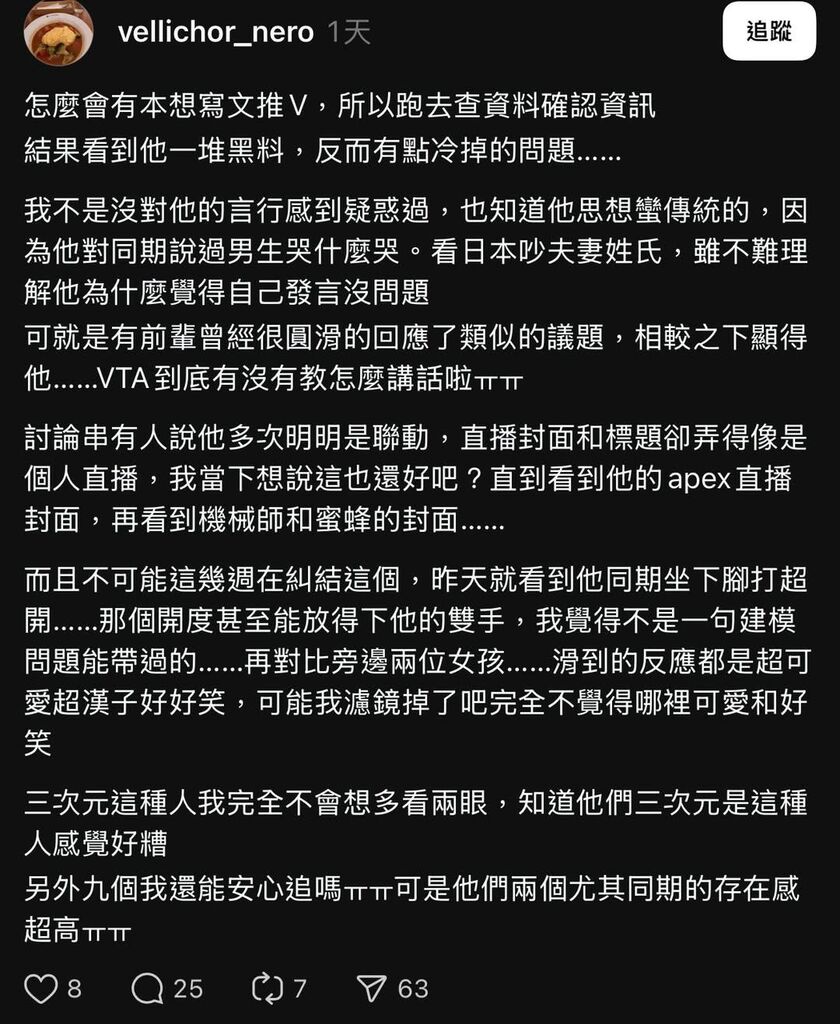Open vellichor_nero's profile picture

coord(58,32)
